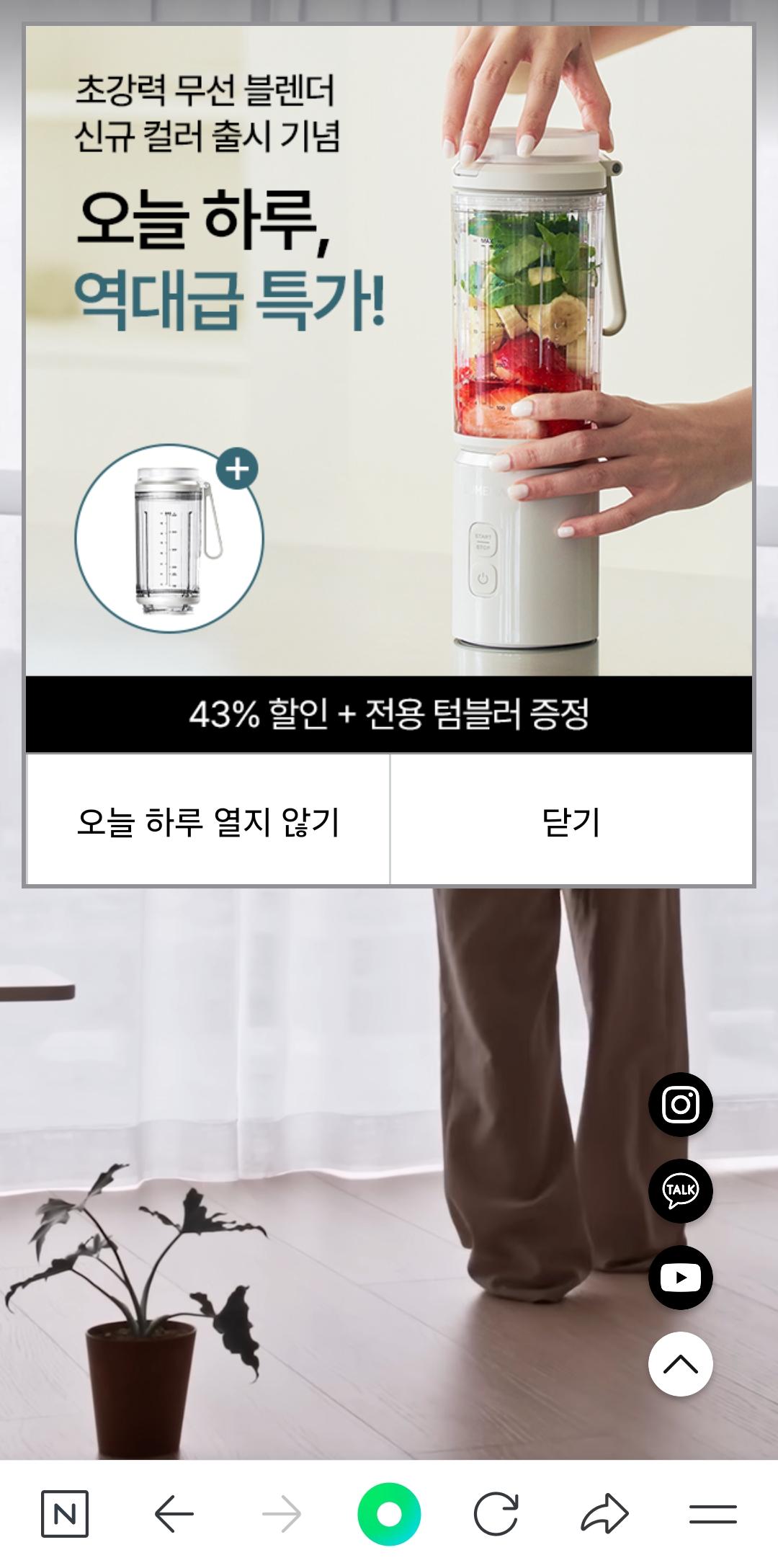Open the Instagram link

click(680, 1104)
